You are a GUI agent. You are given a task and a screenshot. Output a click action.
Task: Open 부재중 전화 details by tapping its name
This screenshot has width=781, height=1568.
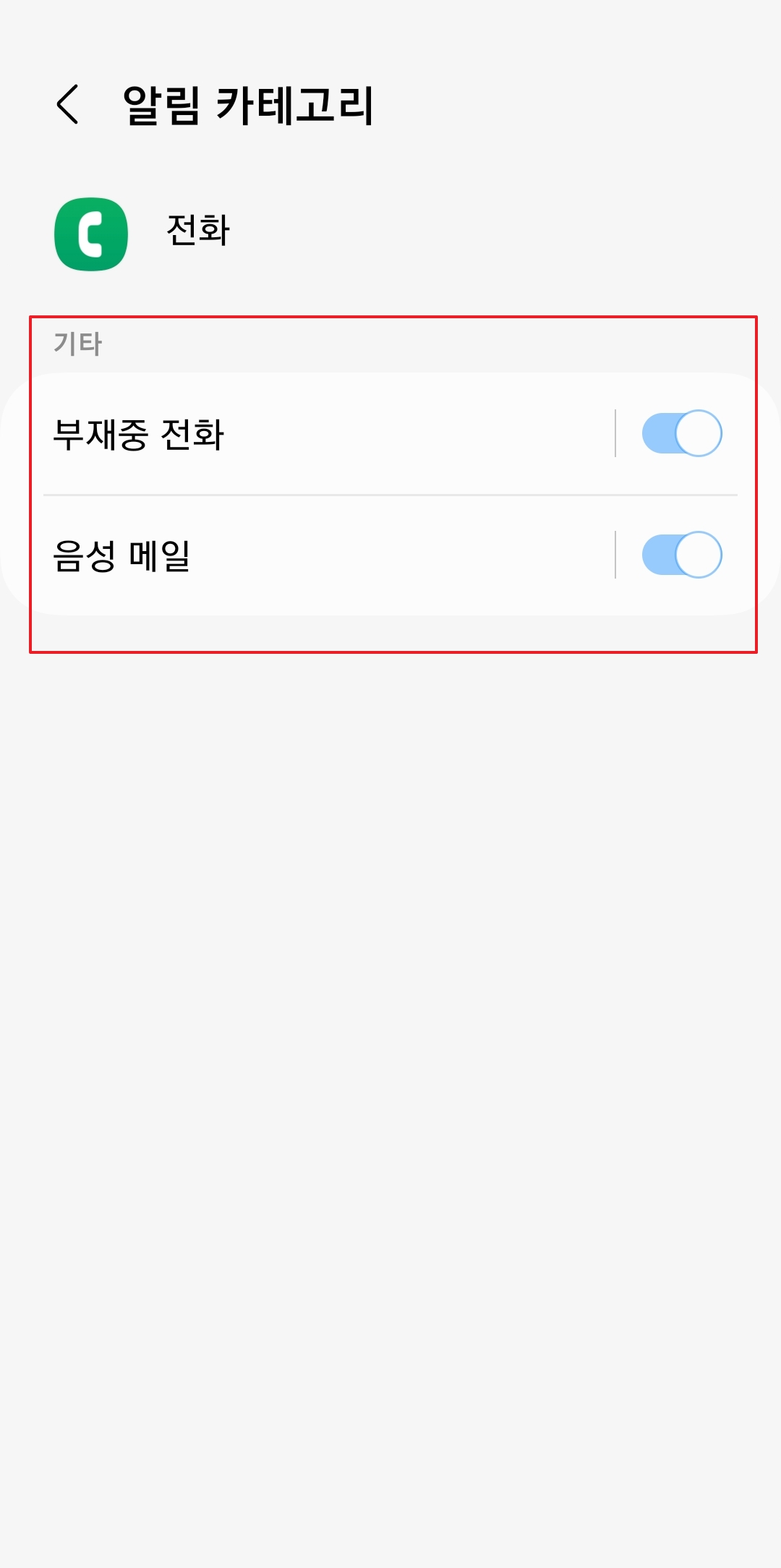[137, 434]
